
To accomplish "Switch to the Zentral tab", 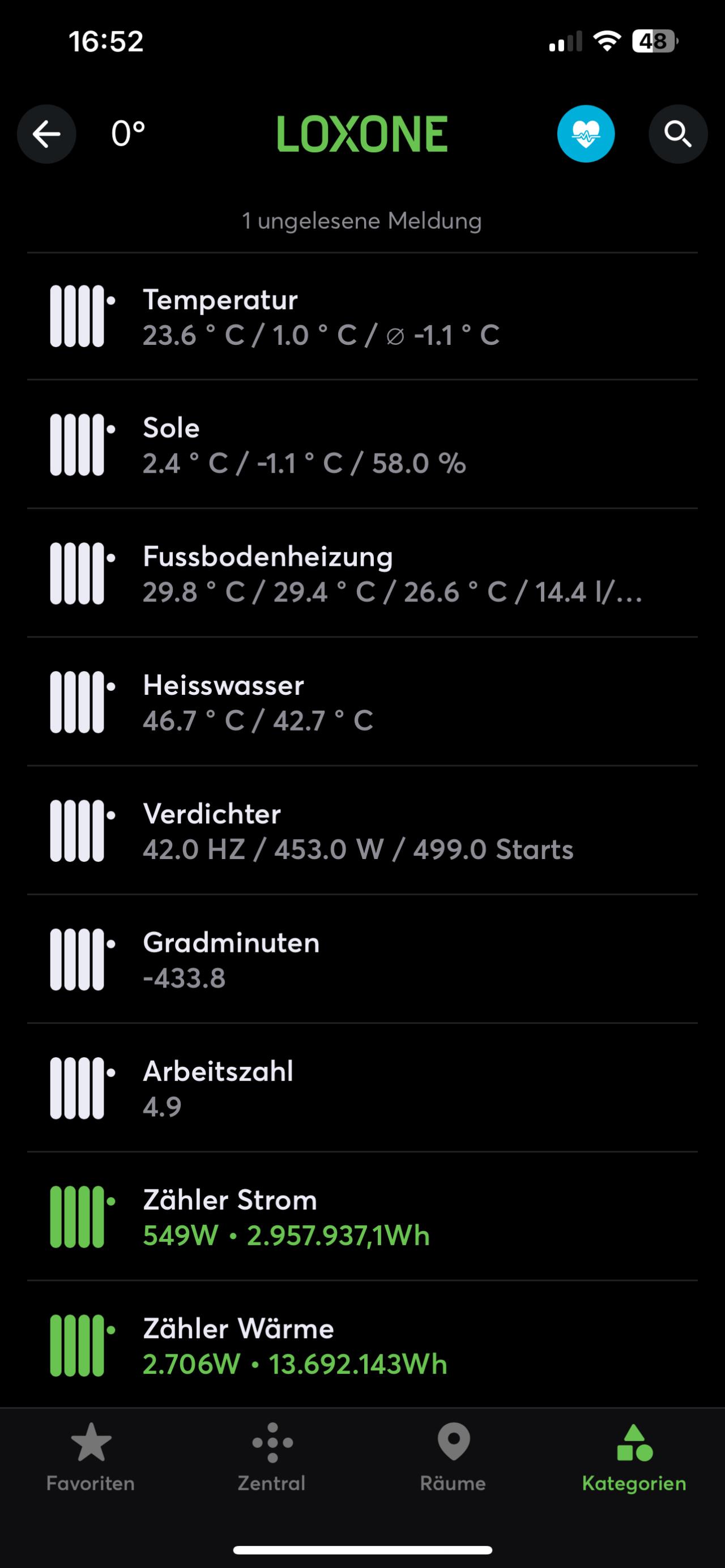I will [271, 1458].
